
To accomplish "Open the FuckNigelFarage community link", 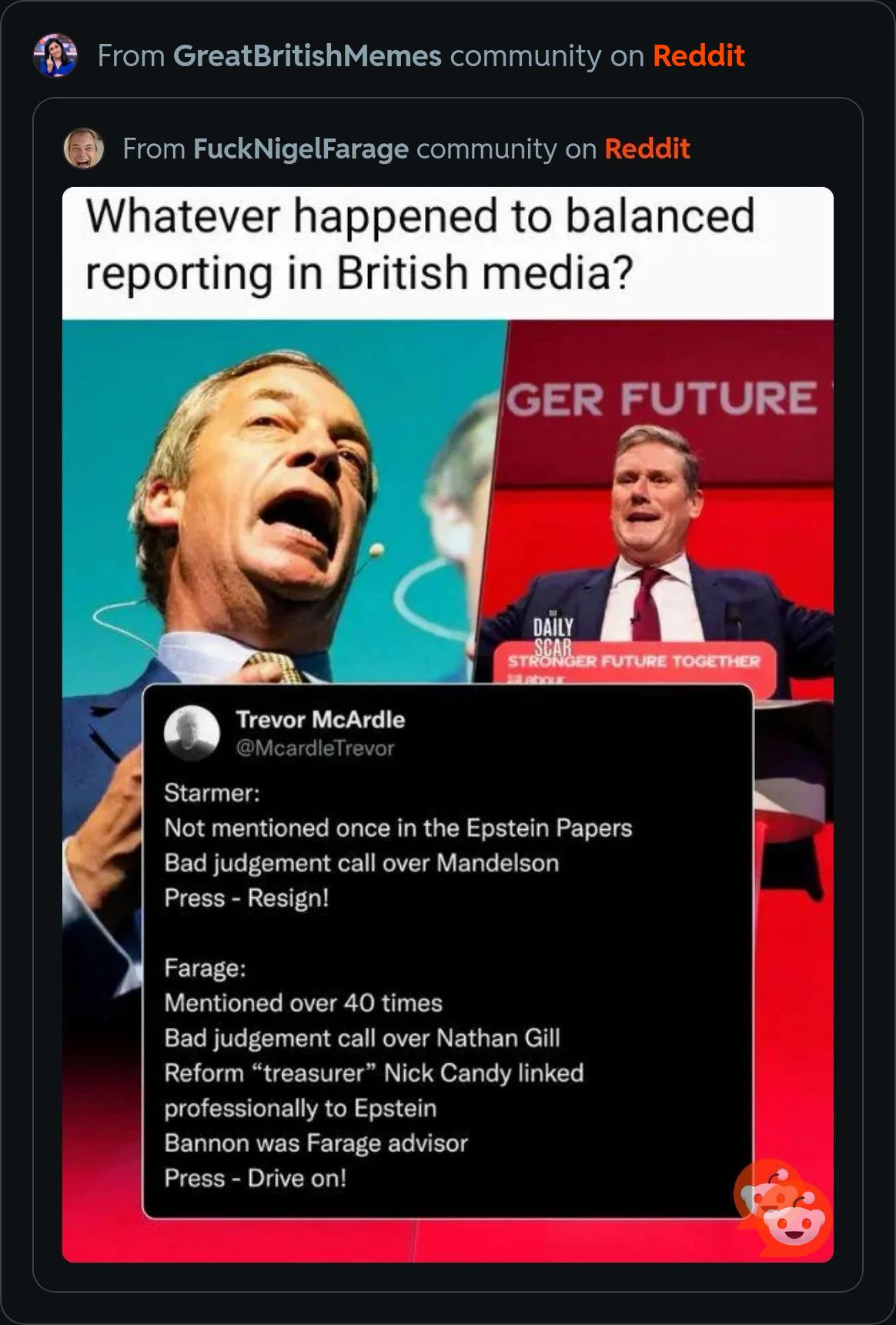I will 300,149.
